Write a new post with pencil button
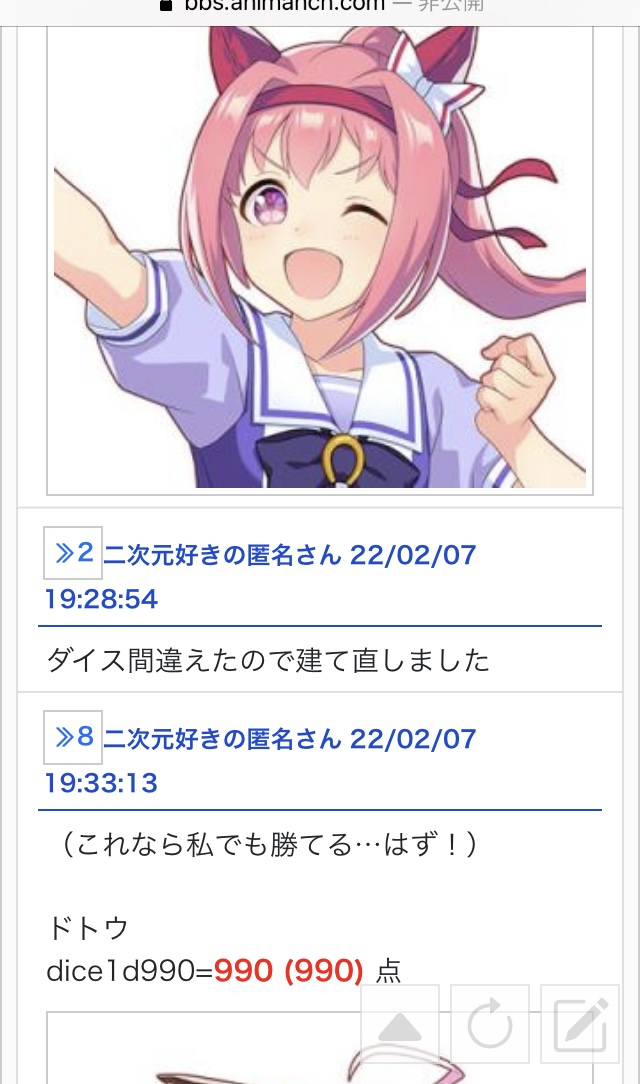Image resolution: width=640 pixels, height=1084 pixels. 580,1025
